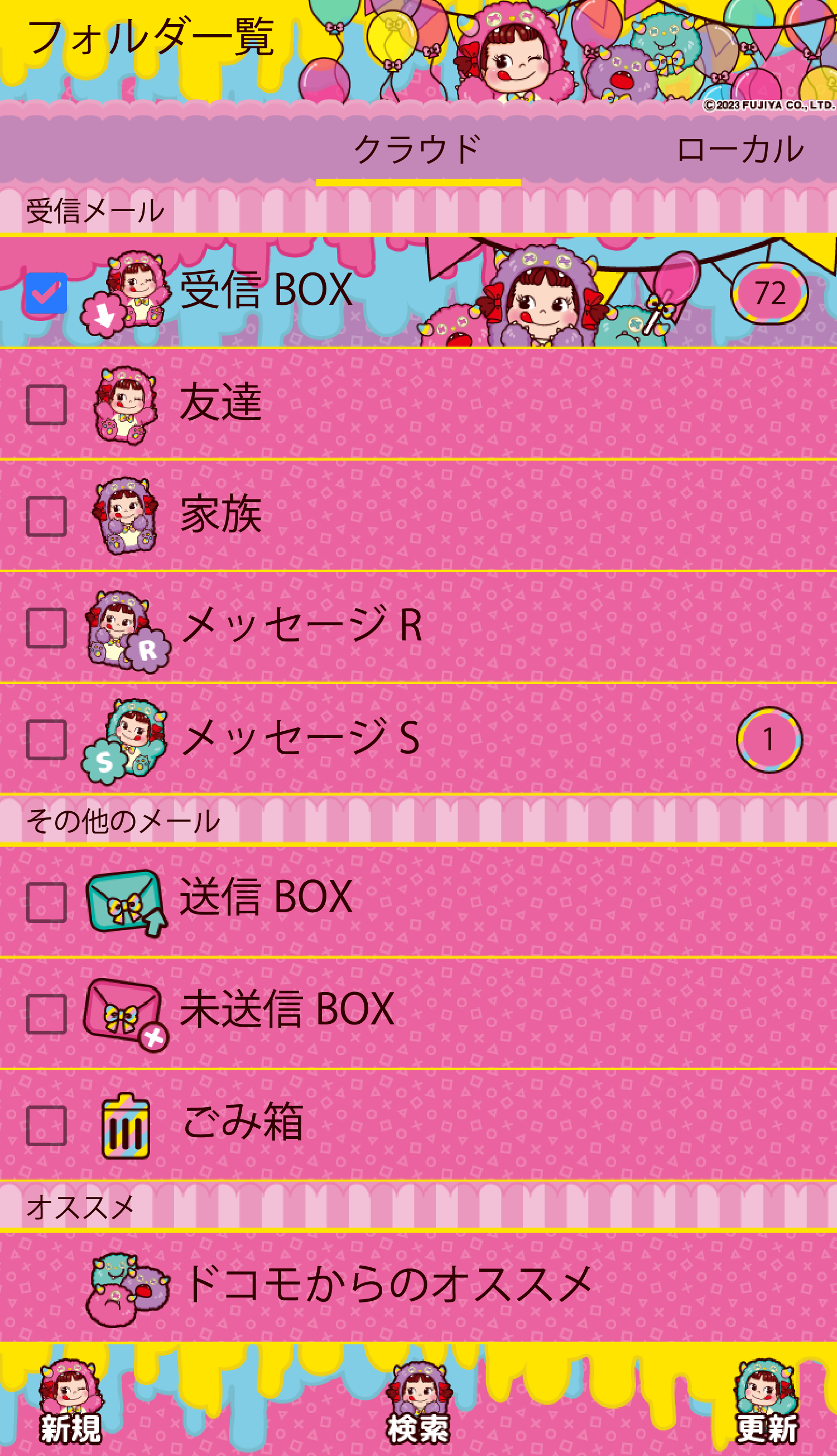
Task: Select the checkbox for 送信BOX
Action: click(x=46, y=903)
